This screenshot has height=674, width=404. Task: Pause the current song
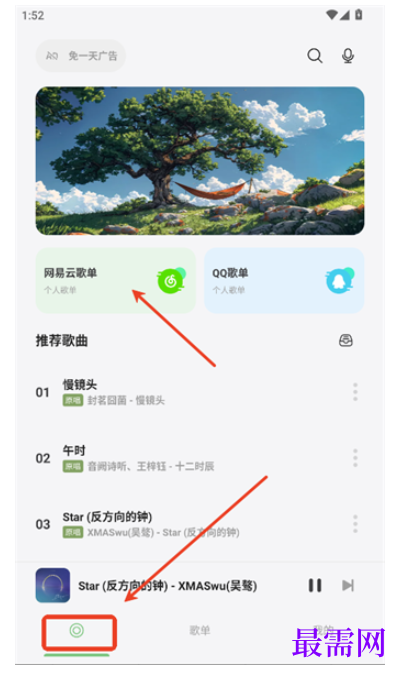315,585
